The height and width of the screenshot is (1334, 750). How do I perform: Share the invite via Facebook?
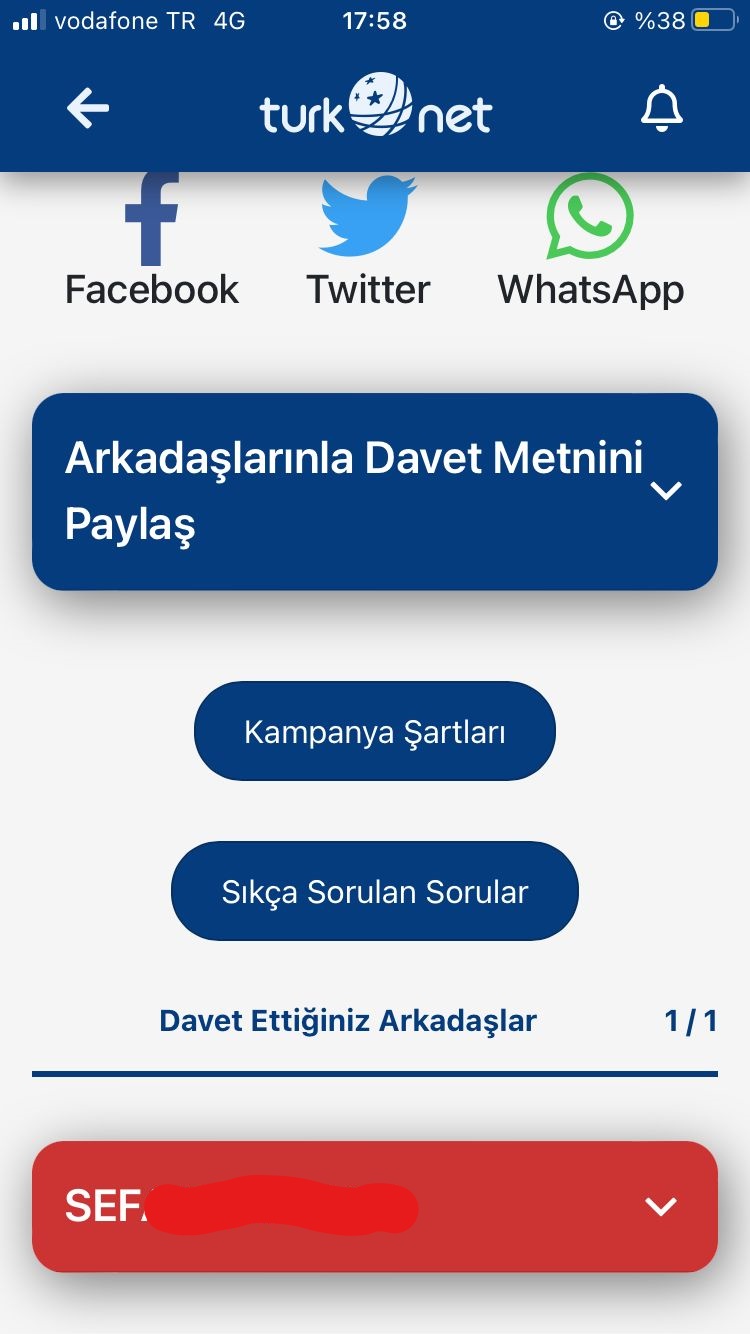point(152,240)
